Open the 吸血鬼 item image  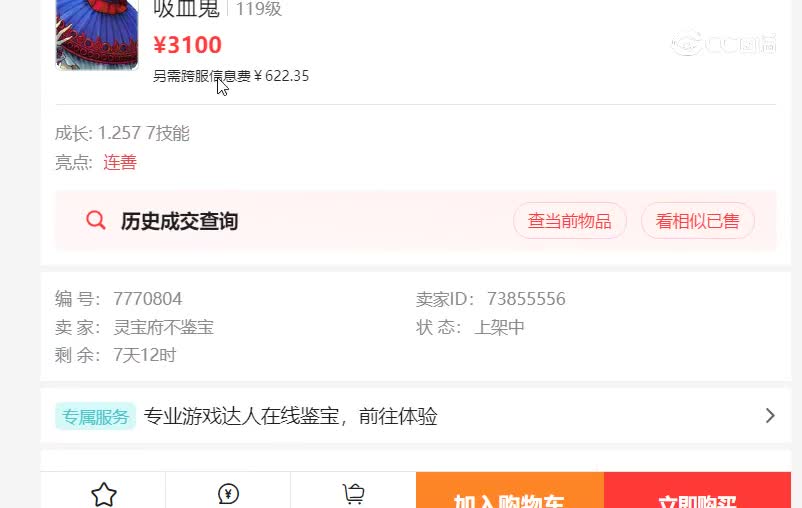coord(97,32)
